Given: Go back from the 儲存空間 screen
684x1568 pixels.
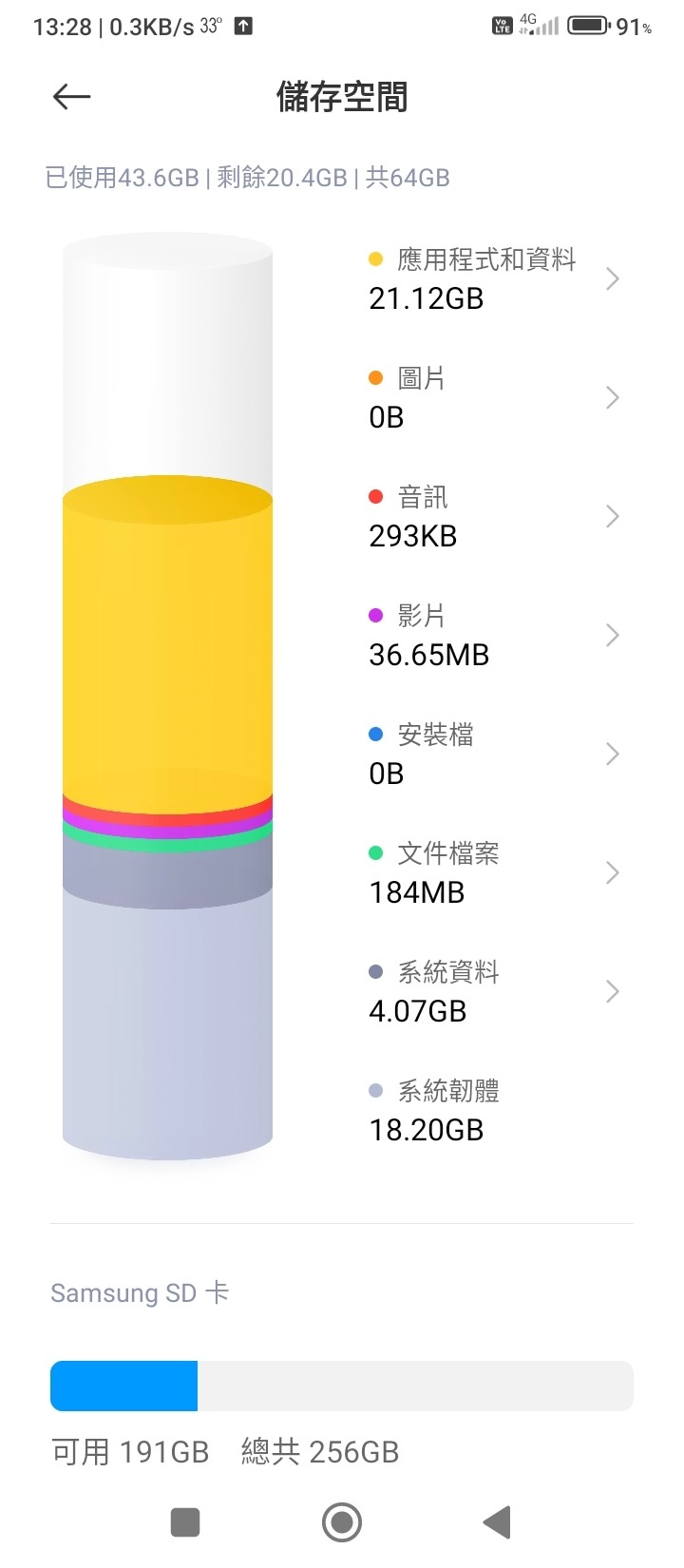Looking at the screenshot, I should [x=71, y=96].
